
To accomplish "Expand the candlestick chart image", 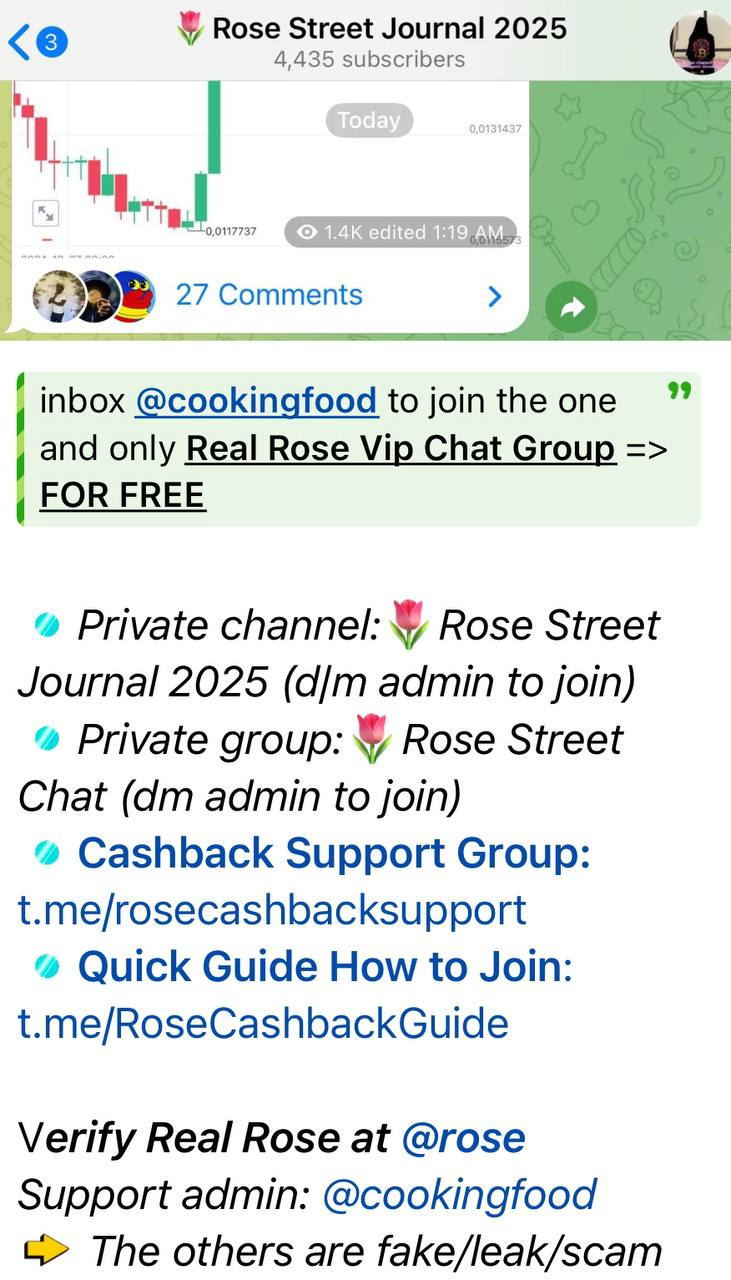I will [x=46, y=212].
